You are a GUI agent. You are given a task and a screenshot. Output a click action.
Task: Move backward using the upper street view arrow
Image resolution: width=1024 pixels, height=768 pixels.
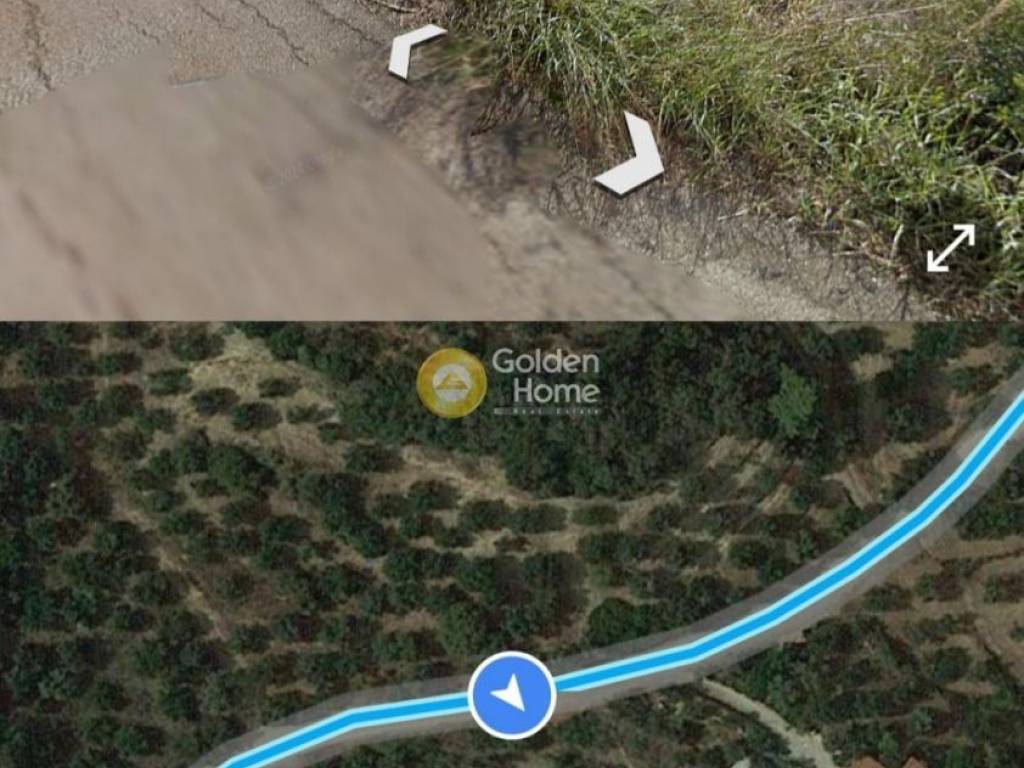(x=414, y=50)
